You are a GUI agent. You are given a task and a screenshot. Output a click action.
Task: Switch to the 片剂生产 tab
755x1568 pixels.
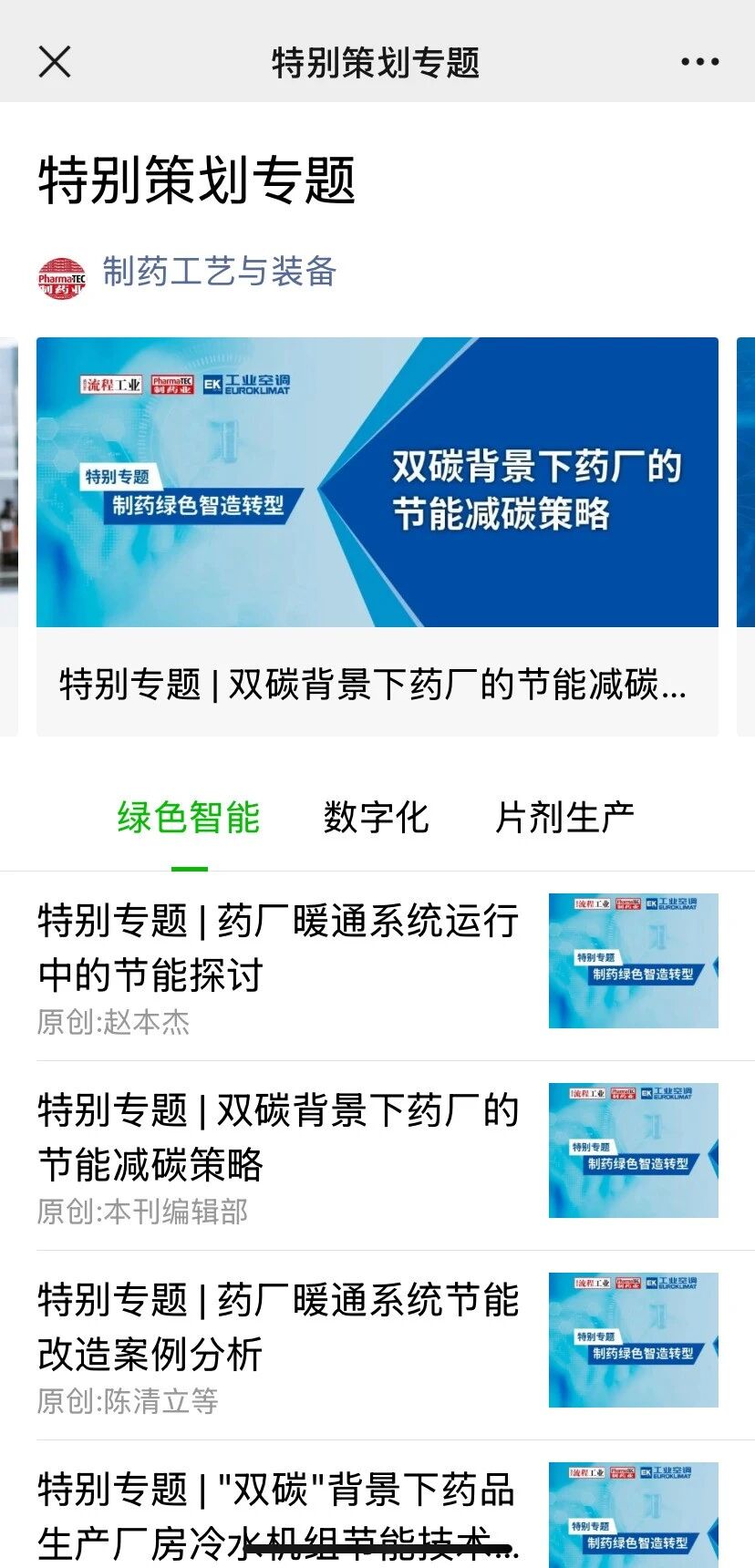point(564,817)
